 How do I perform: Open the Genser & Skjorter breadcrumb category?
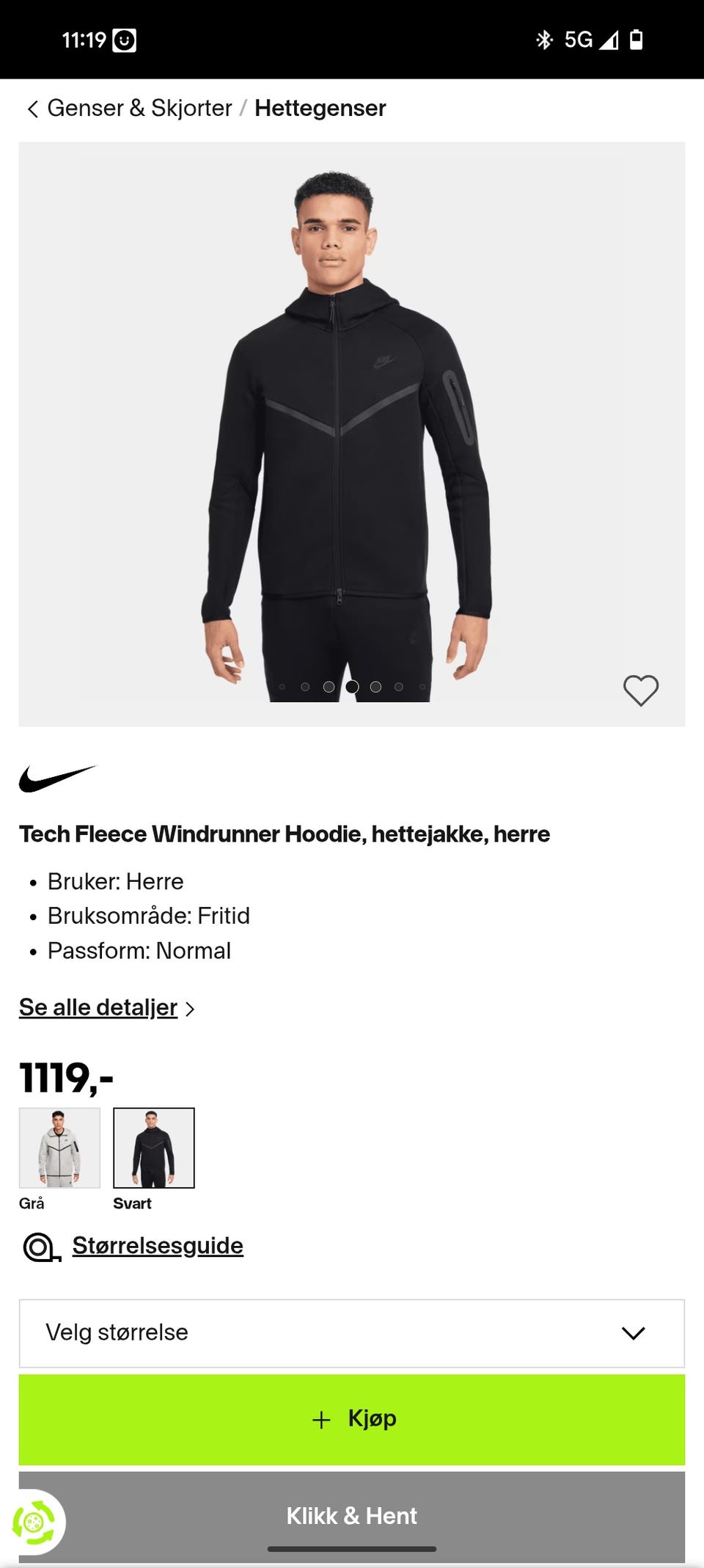[139, 108]
